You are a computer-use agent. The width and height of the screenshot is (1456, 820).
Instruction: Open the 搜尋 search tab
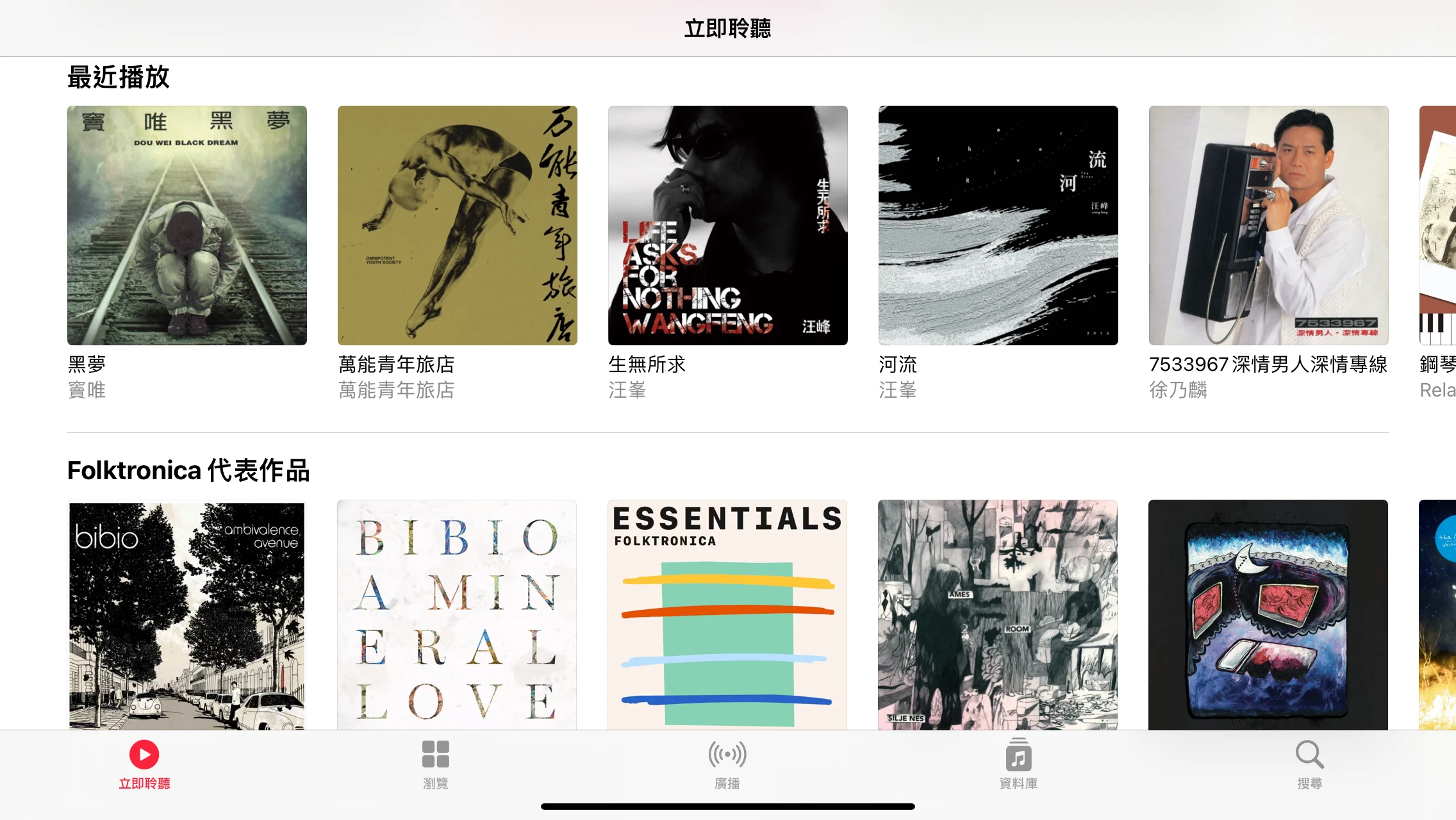[1309, 765]
